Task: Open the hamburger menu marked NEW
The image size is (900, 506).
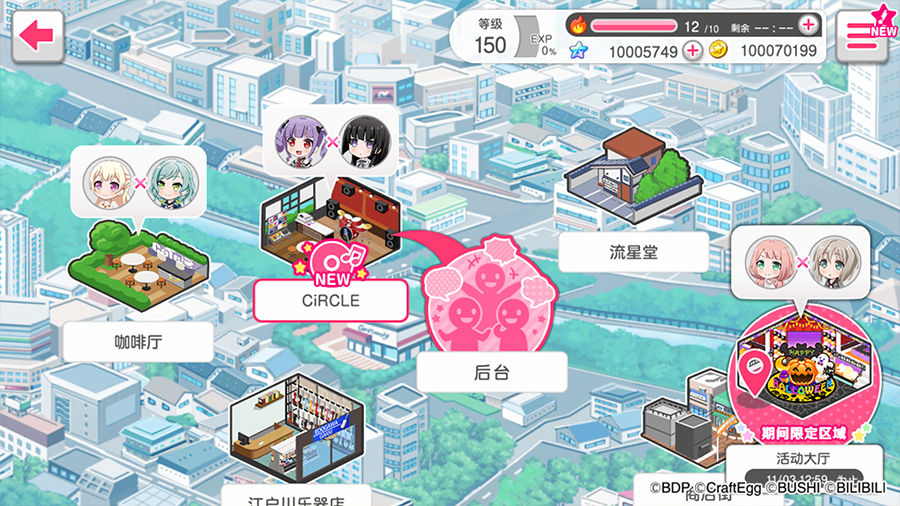Action: [860, 37]
